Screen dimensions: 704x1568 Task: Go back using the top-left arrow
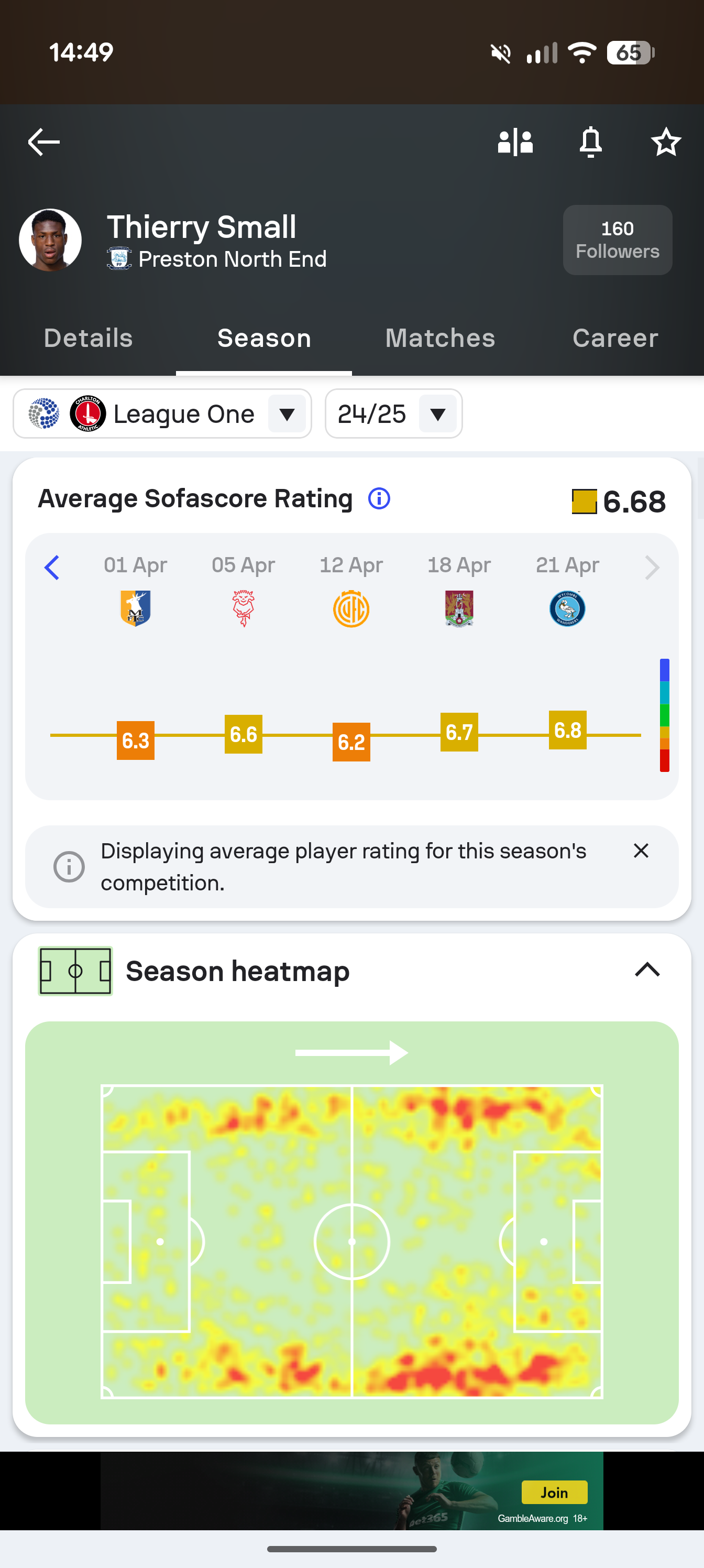click(44, 142)
